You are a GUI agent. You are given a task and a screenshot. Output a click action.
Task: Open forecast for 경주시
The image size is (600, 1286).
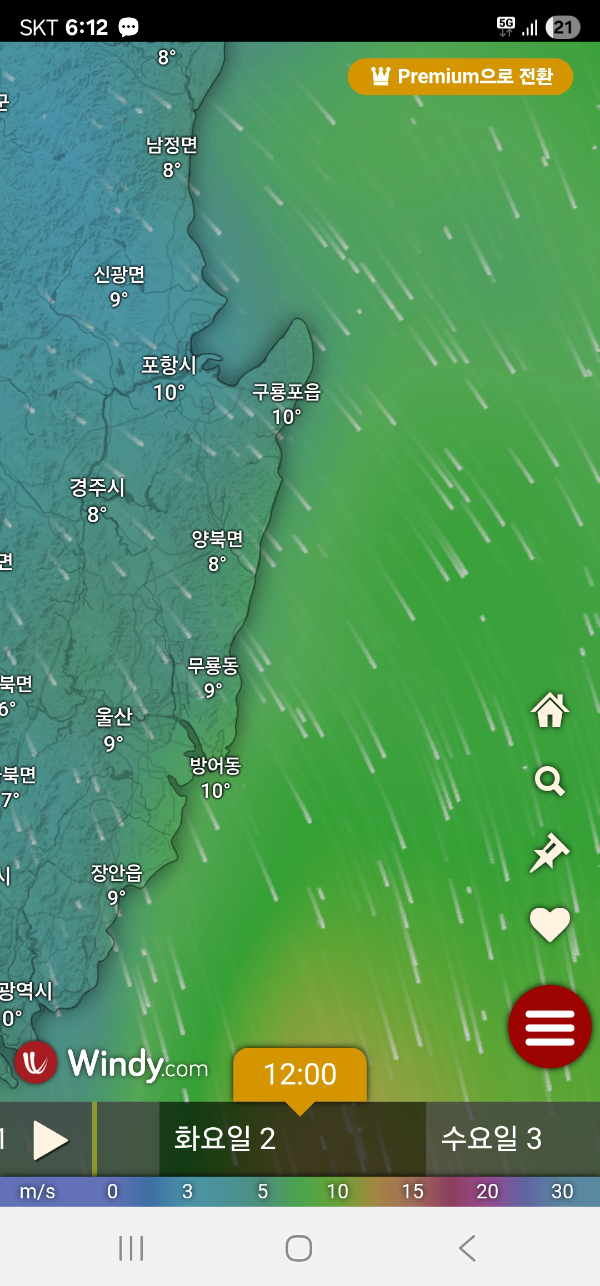coord(97,499)
